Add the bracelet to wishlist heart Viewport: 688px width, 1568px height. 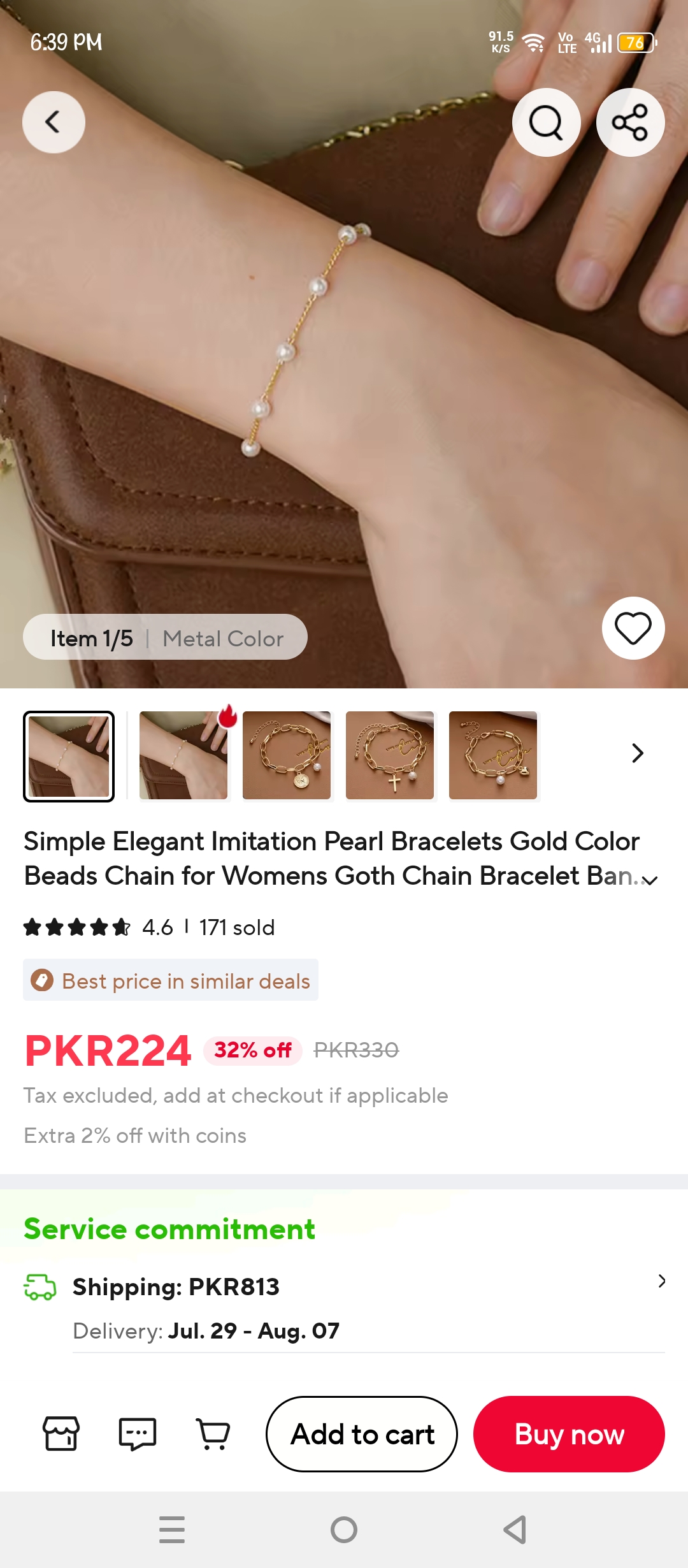pyautogui.click(x=633, y=628)
